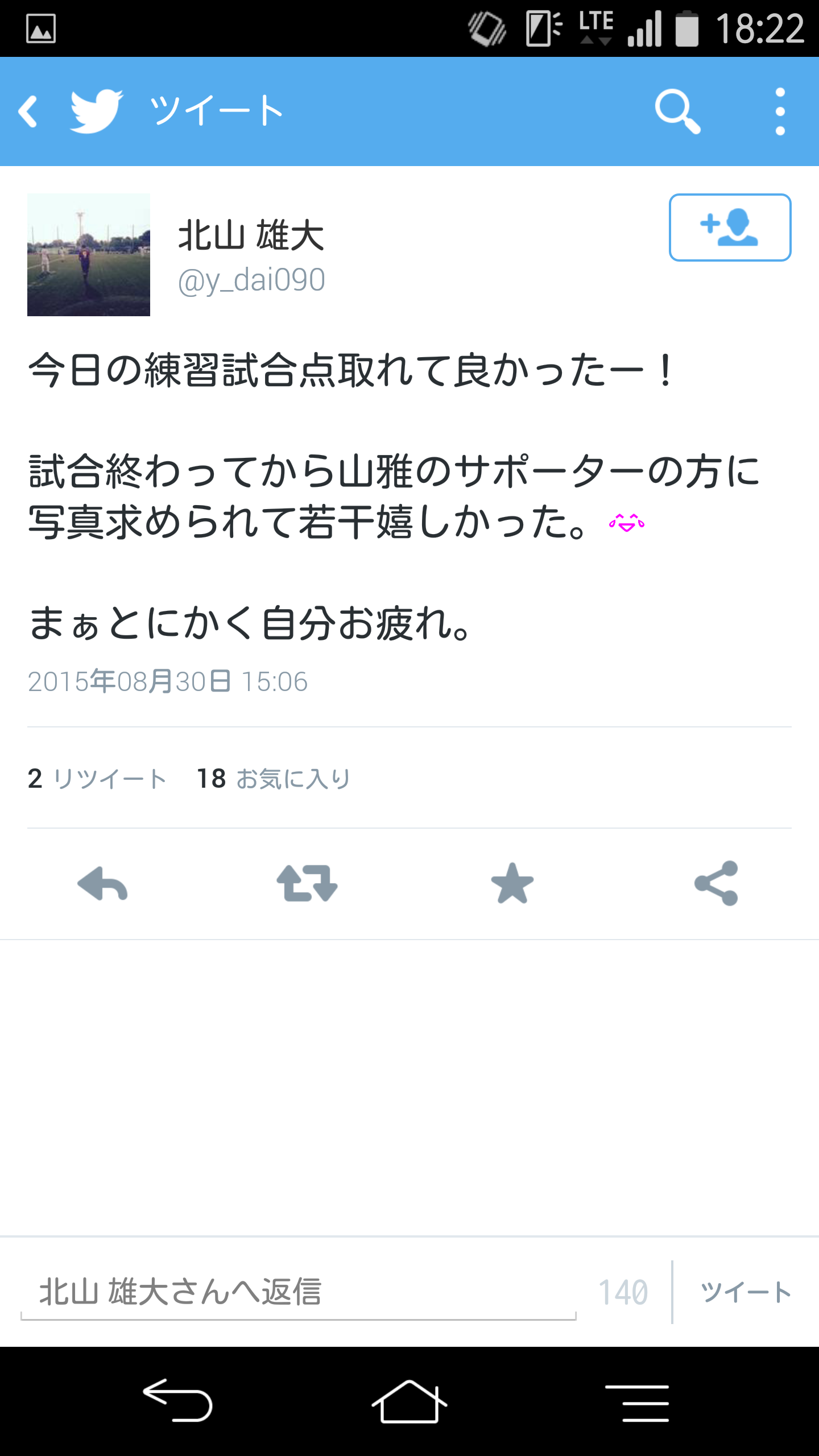This screenshot has height=1456, width=819.
Task: Reply to this tweet with arrow icon
Action: tap(102, 883)
